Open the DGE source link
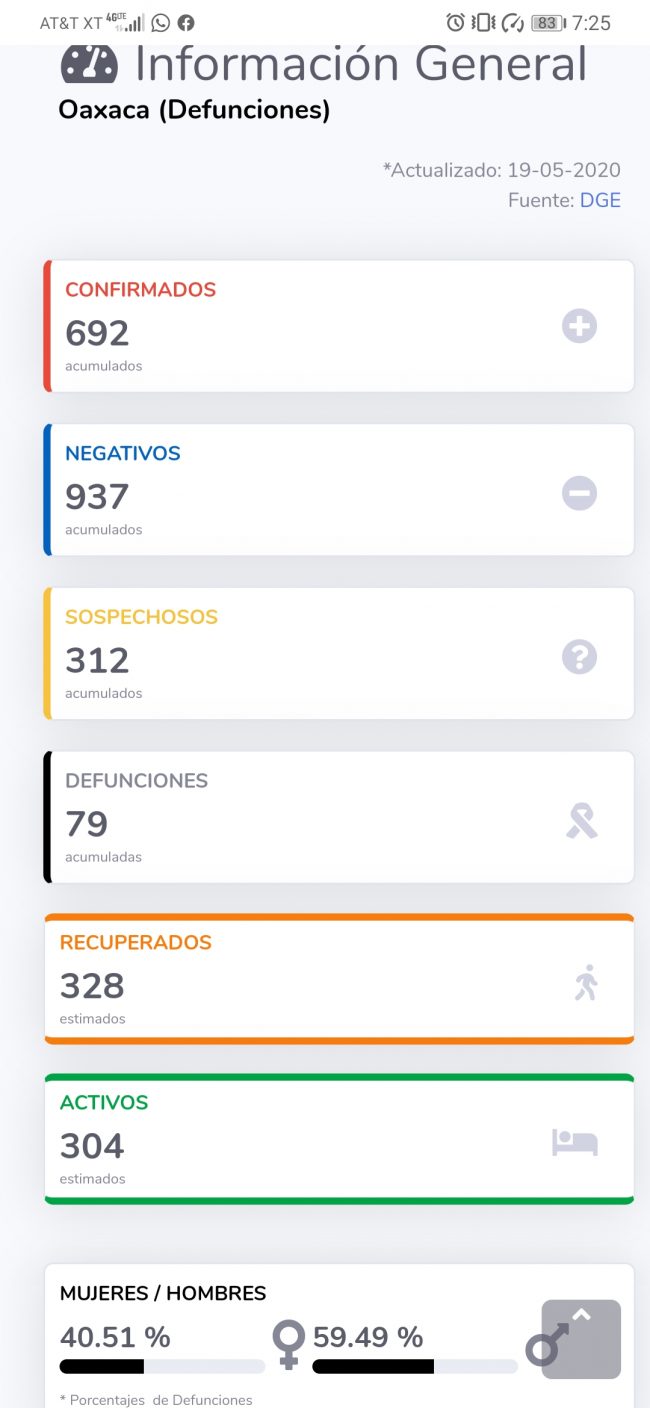This screenshot has height=1408, width=650. point(600,201)
